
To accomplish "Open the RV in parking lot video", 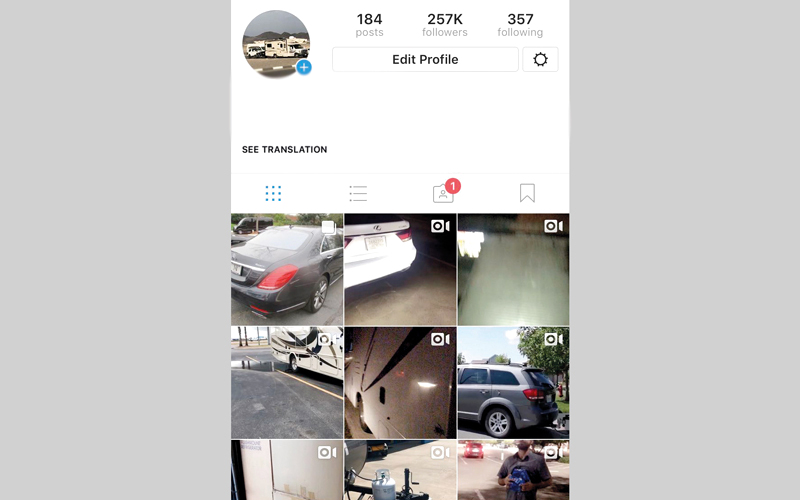I will pyautogui.click(x=287, y=382).
